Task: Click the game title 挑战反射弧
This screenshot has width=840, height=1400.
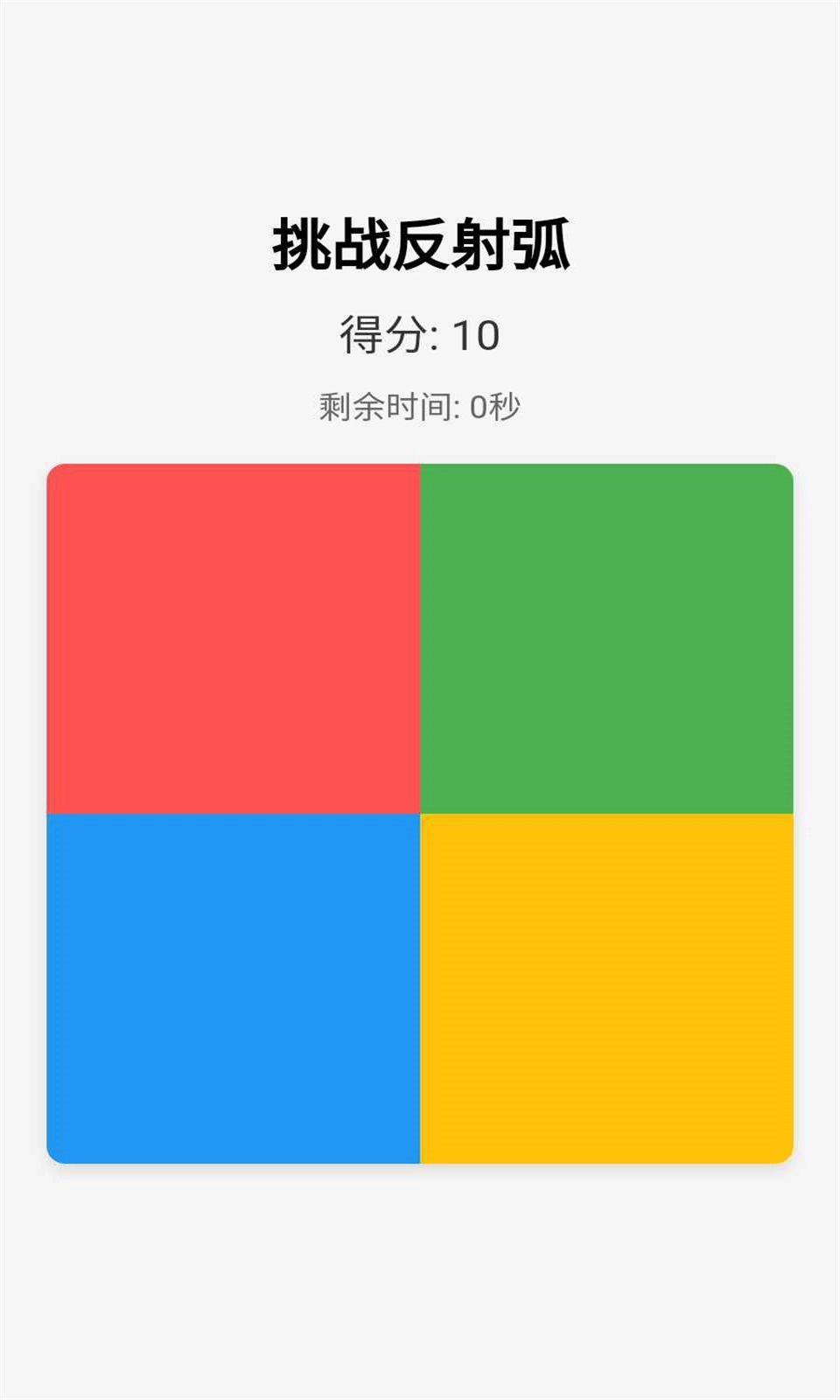Action: [420, 242]
